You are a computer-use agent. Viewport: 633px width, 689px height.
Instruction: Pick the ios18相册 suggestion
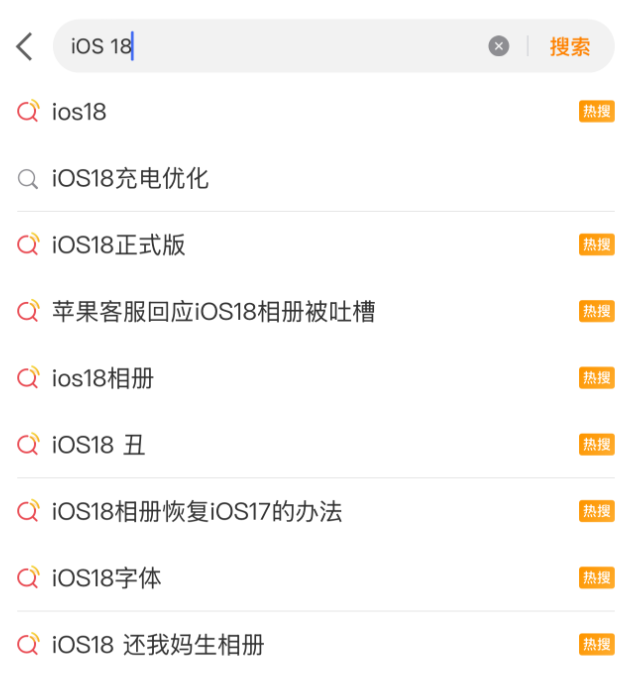[x=103, y=379]
